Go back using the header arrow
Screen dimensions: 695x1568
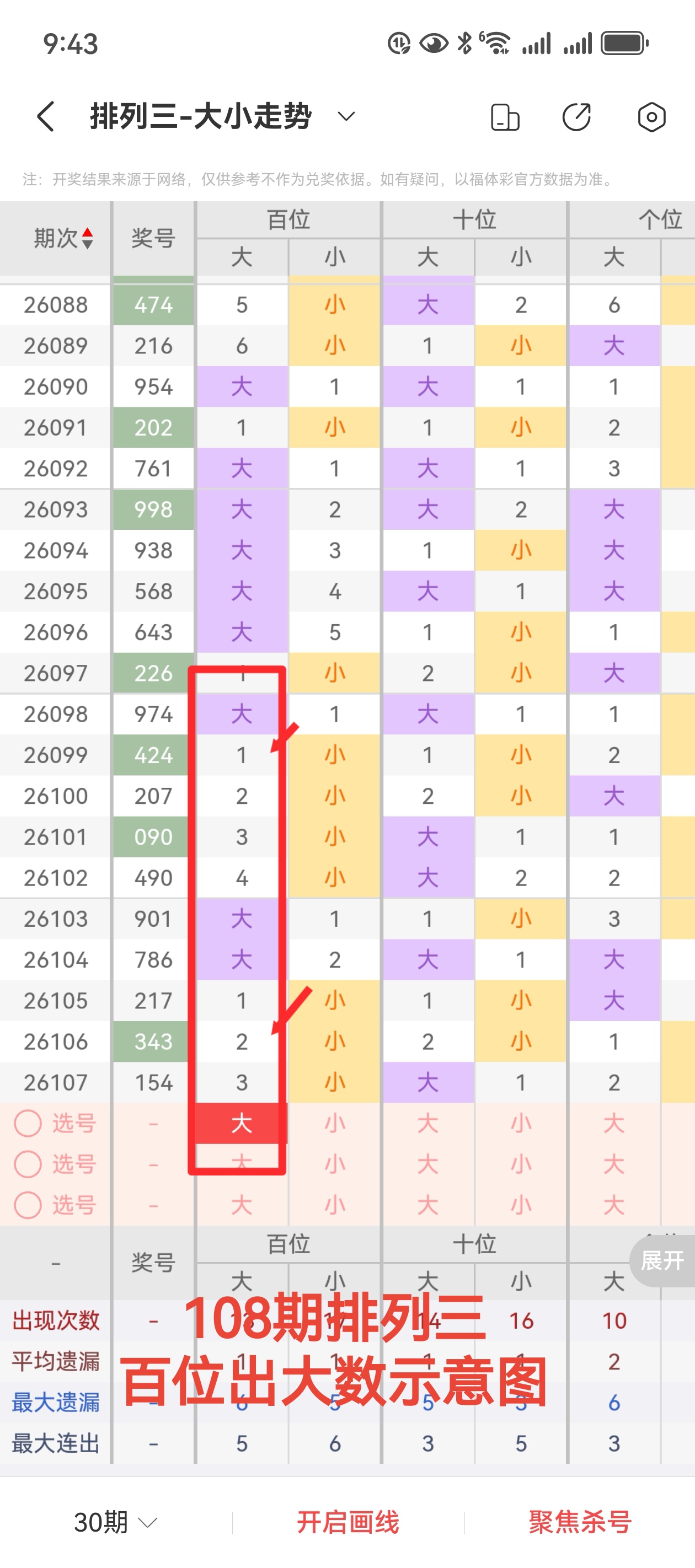coord(46,116)
